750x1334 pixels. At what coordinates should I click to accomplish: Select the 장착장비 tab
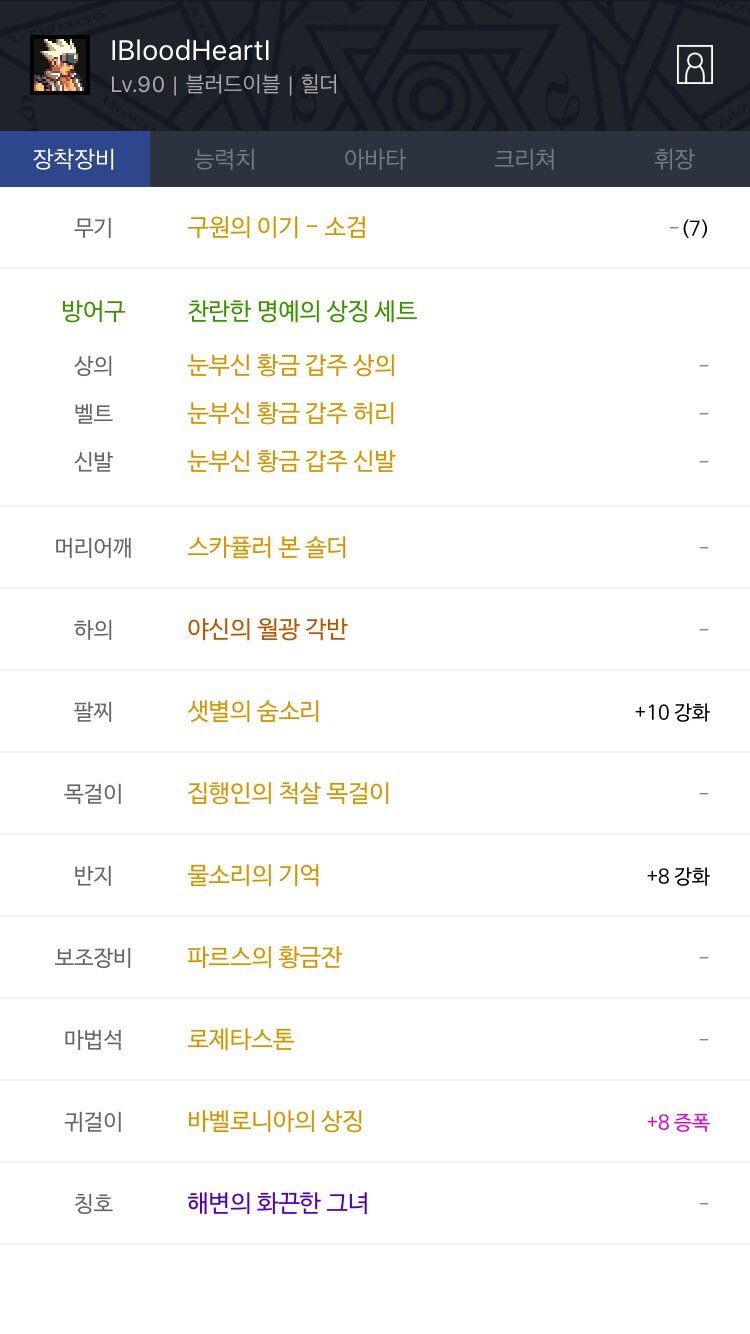(75, 159)
